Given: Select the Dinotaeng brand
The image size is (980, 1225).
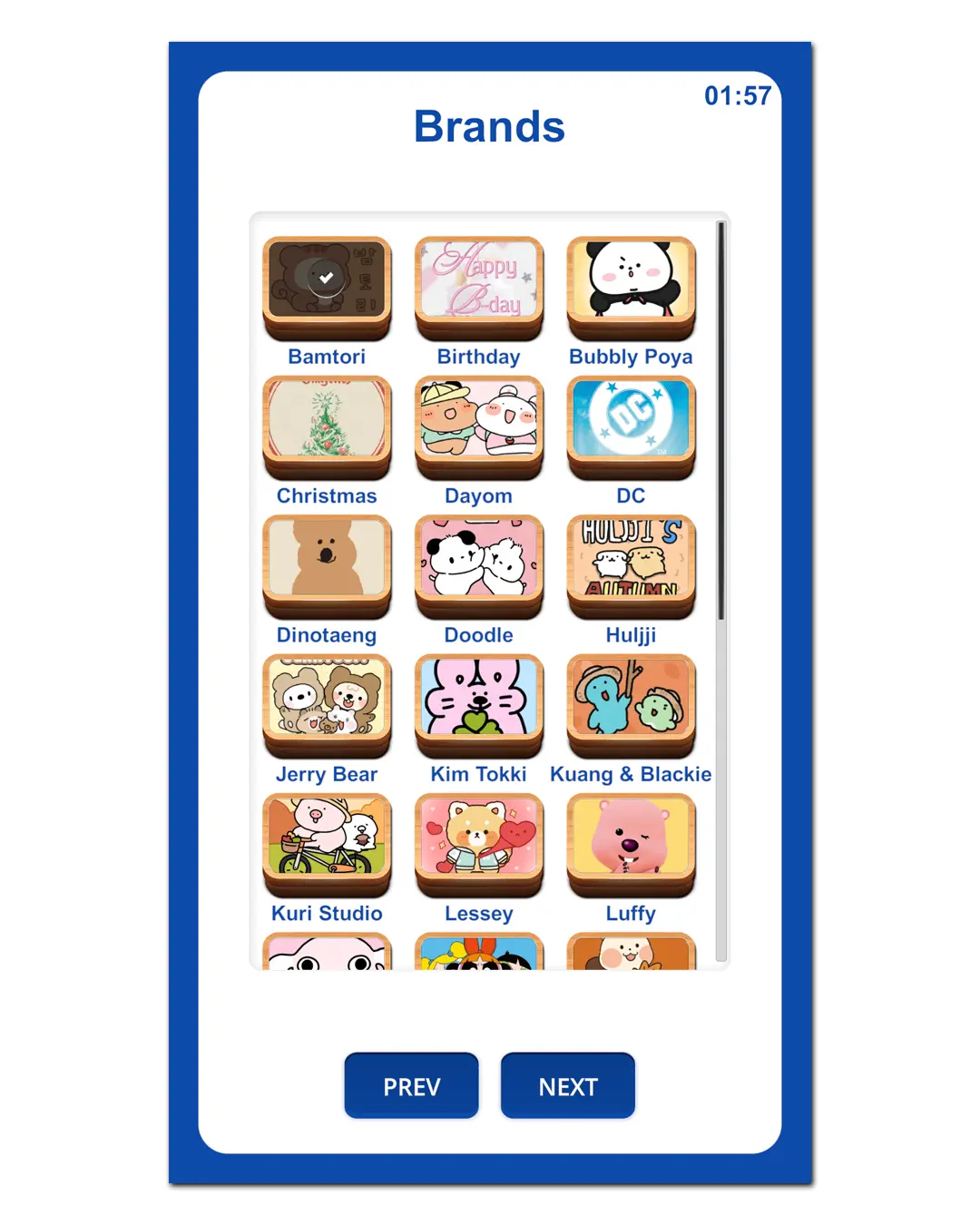Looking at the screenshot, I should [x=327, y=559].
